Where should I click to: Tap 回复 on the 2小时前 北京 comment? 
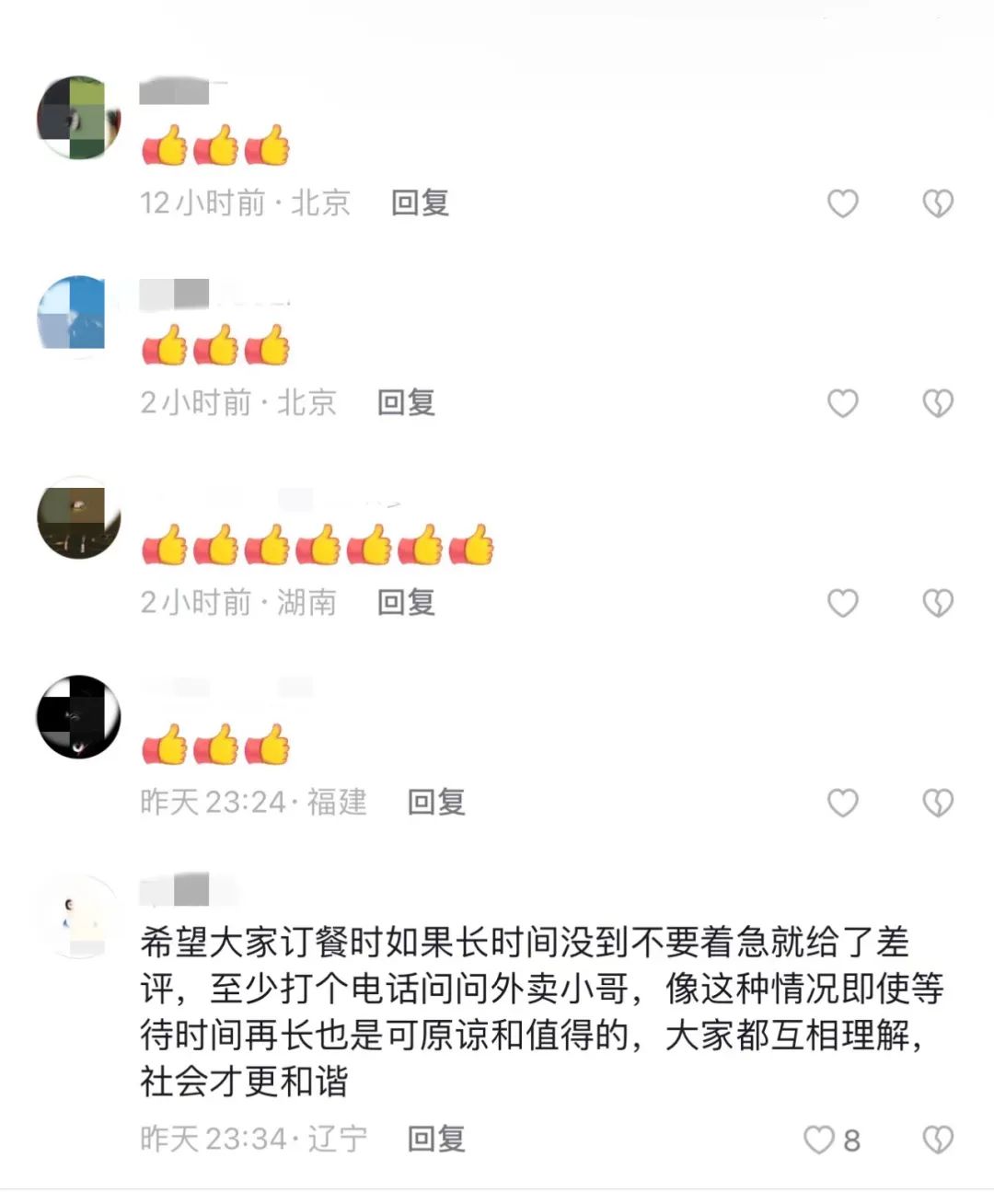(x=406, y=402)
